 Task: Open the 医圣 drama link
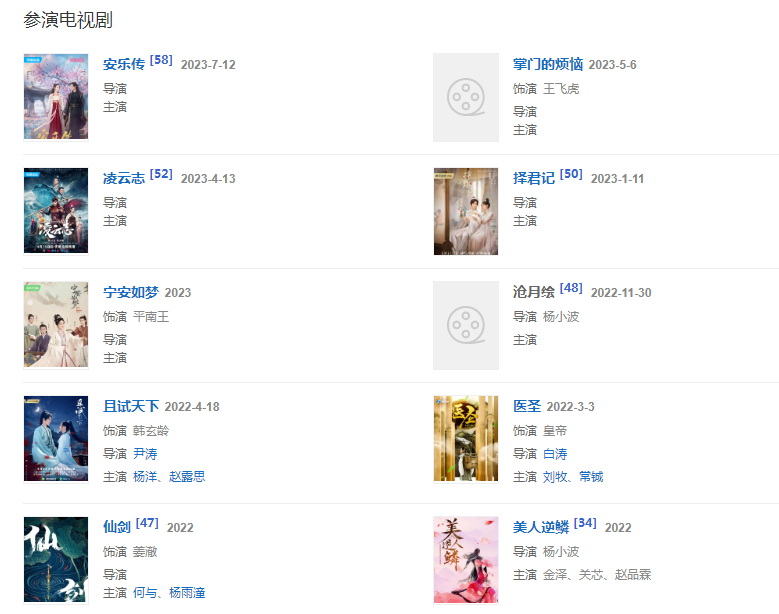(x=527, y=407)
